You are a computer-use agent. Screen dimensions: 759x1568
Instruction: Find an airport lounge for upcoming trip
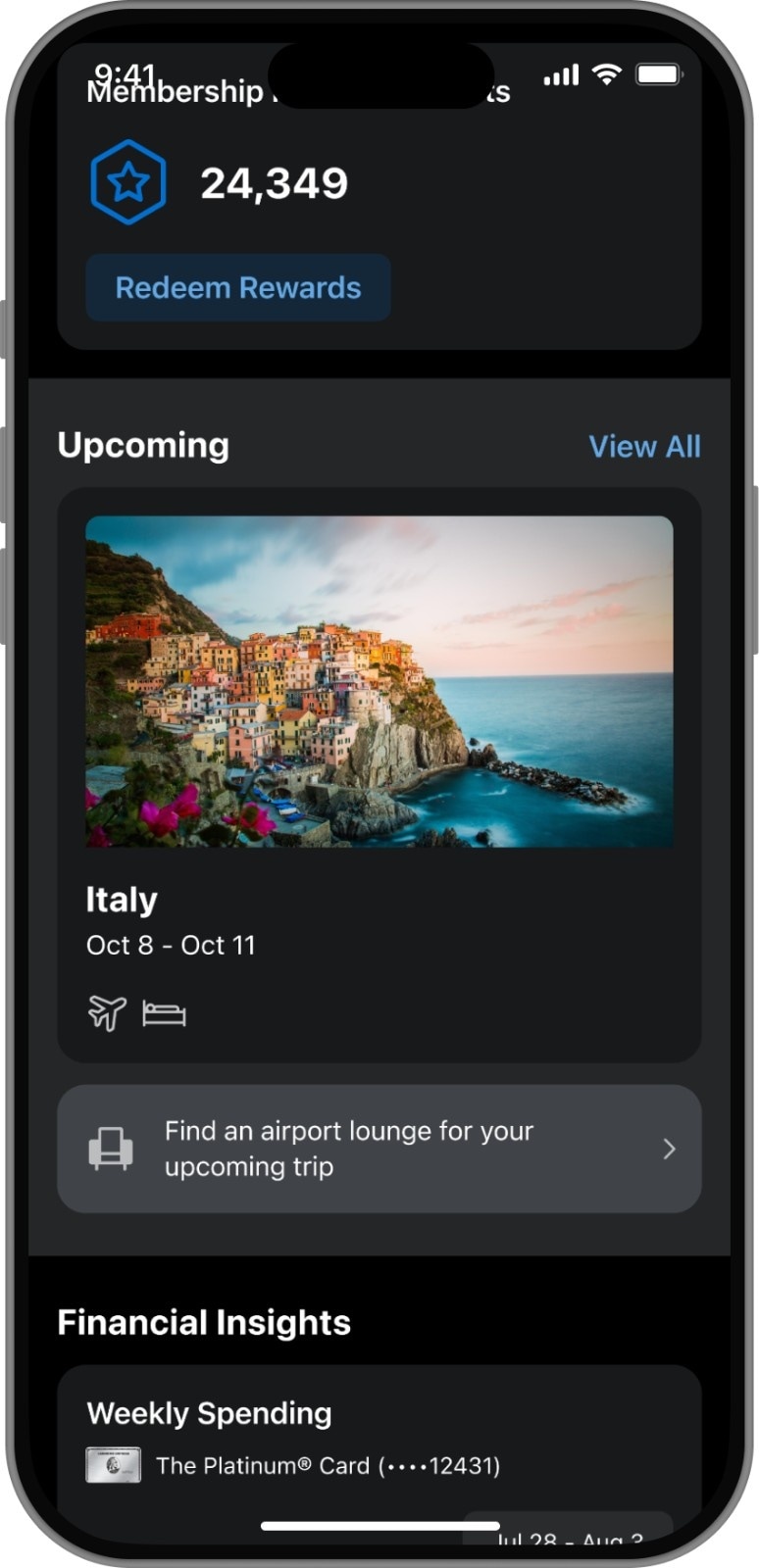[x=379, y=1149]
